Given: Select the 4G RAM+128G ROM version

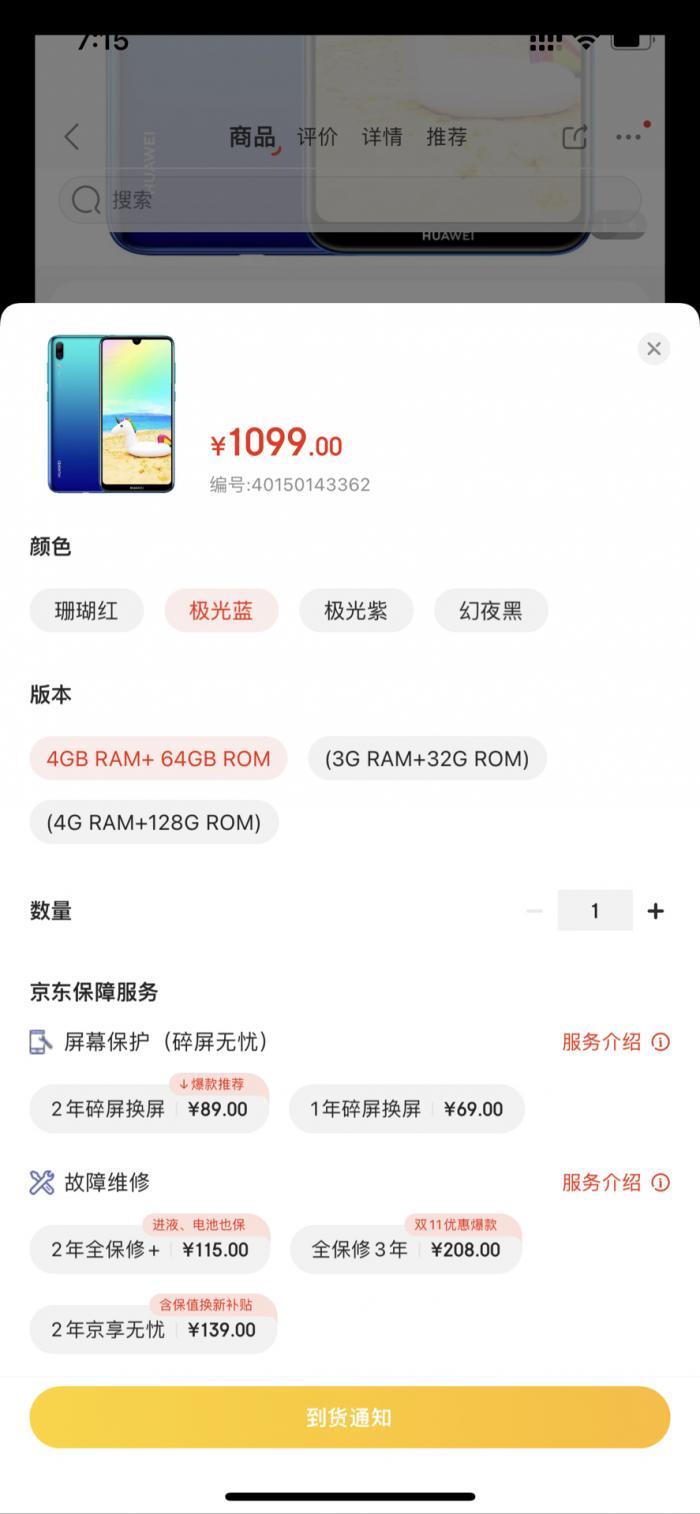Looking at the screenshot, I should point(154,823).
